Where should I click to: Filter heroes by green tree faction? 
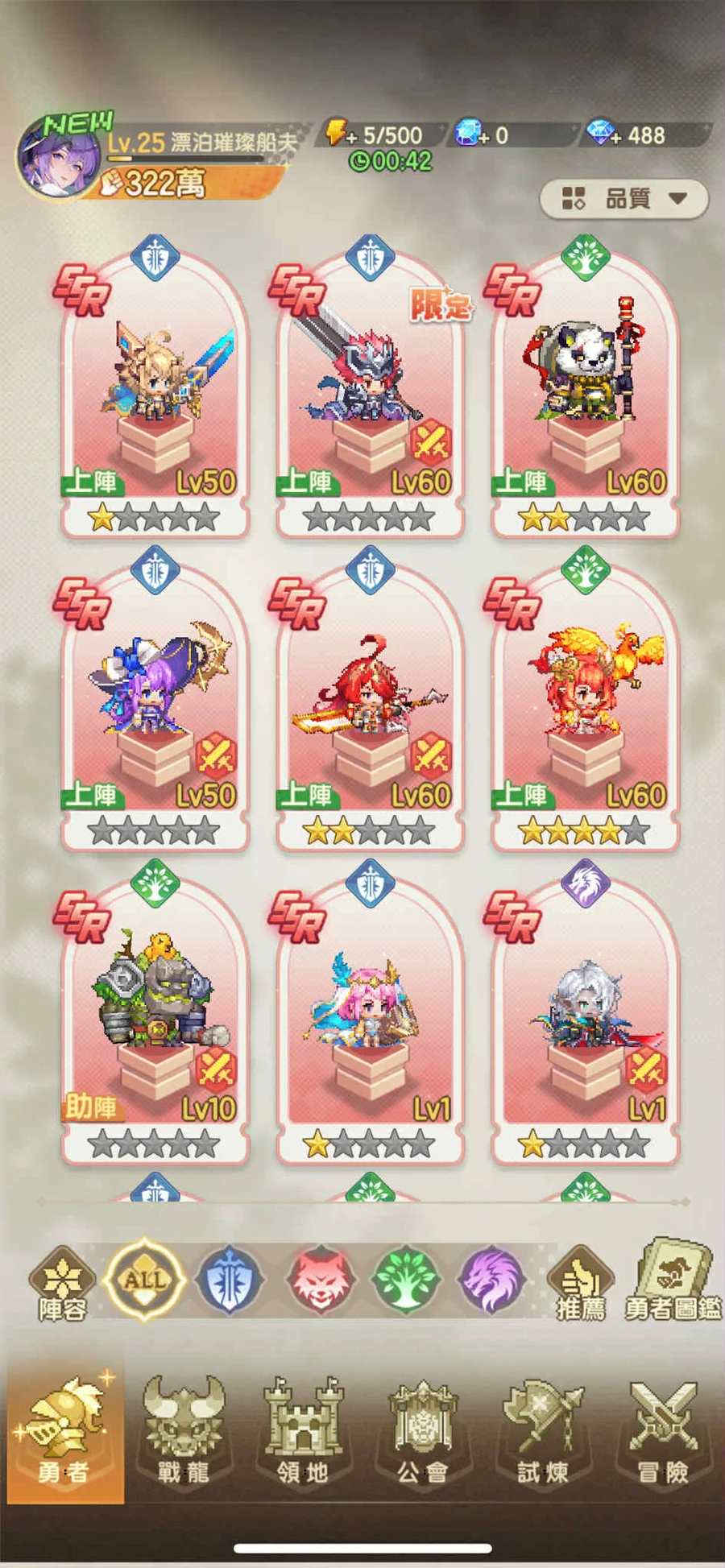pos(406,1279)
